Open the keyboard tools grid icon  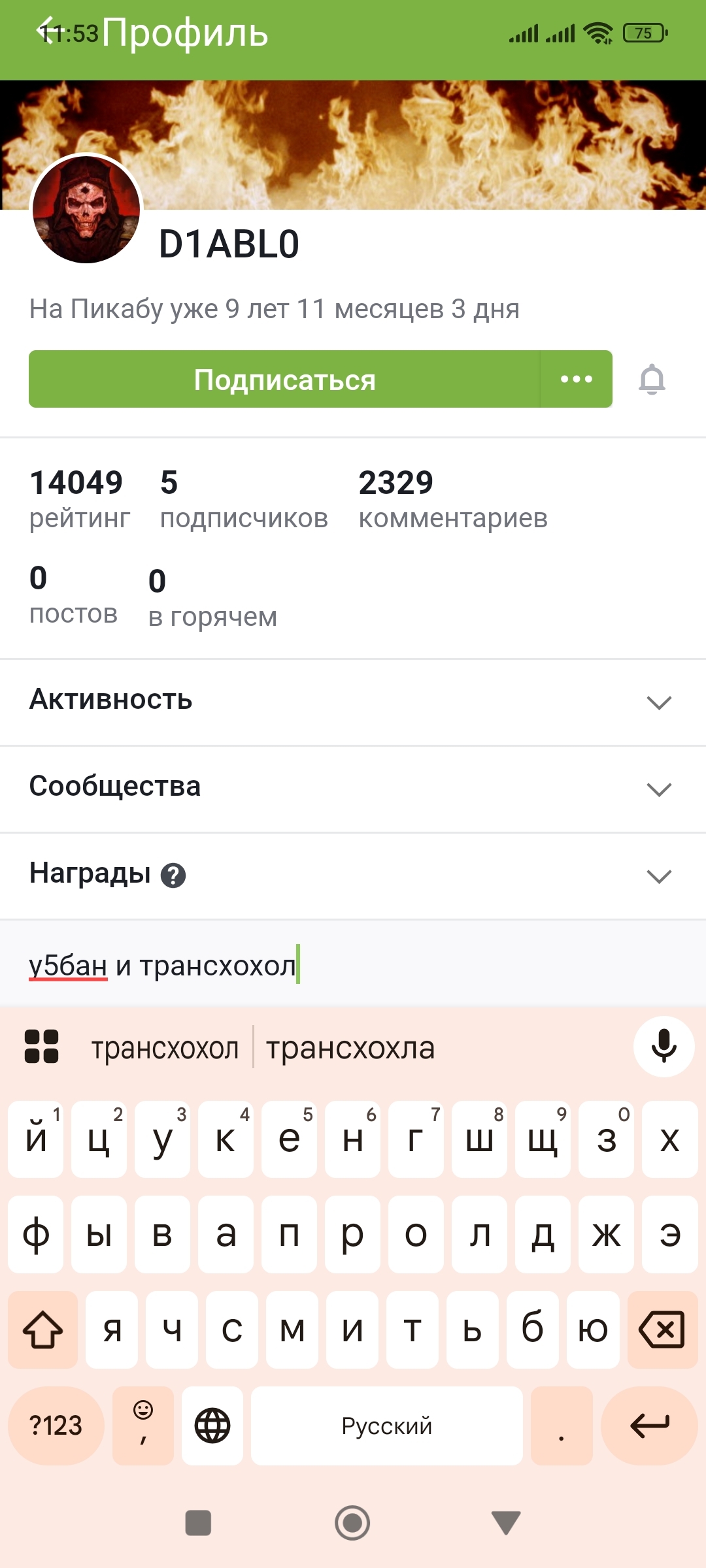pos(42,1047)
